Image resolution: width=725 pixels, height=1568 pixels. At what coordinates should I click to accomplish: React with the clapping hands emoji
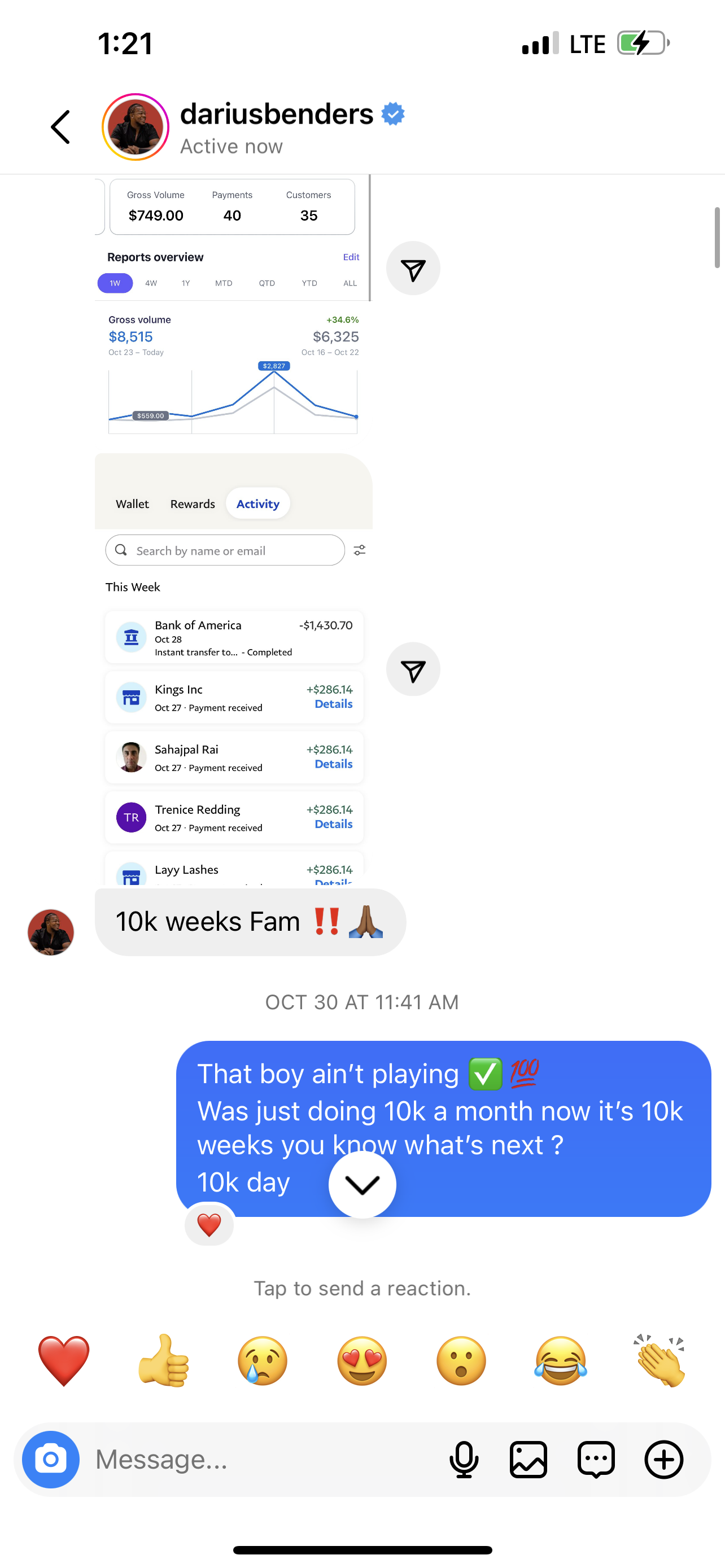[x=661, y=1361]
